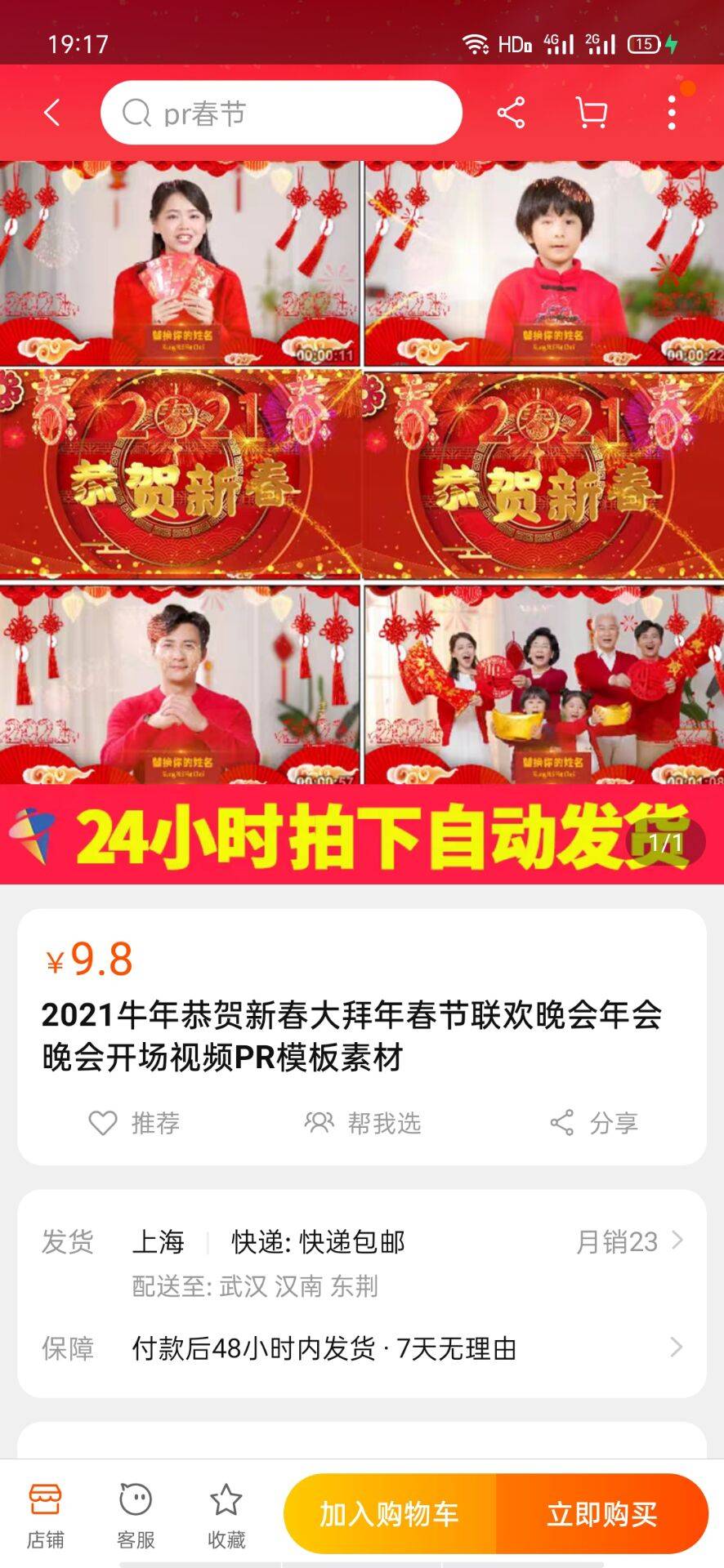This screenshot has width=724, height=1568.
Task: Tap the 推荐 heart button
Action: coord(134,1123)
